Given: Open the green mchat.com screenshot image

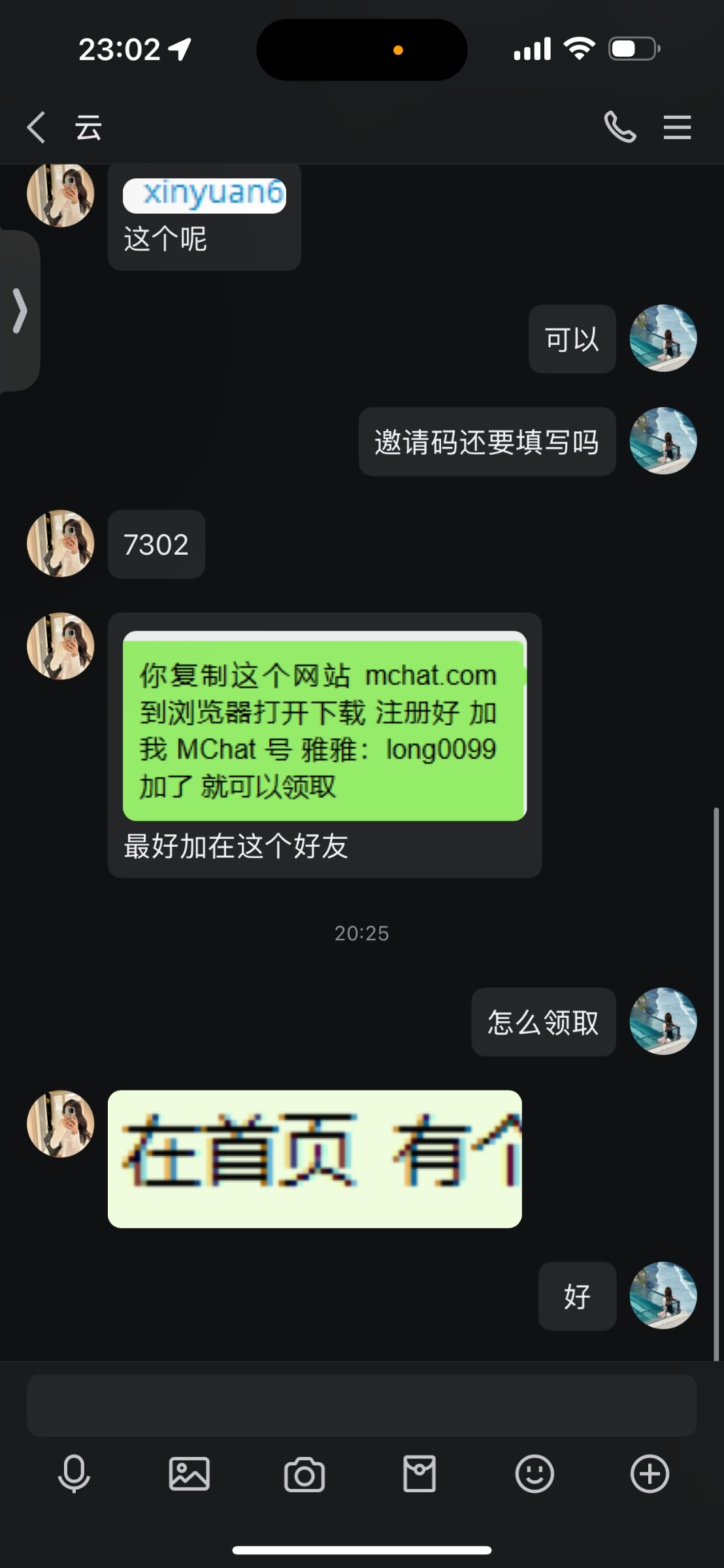Looking at the screenshot, I should 324,727.
